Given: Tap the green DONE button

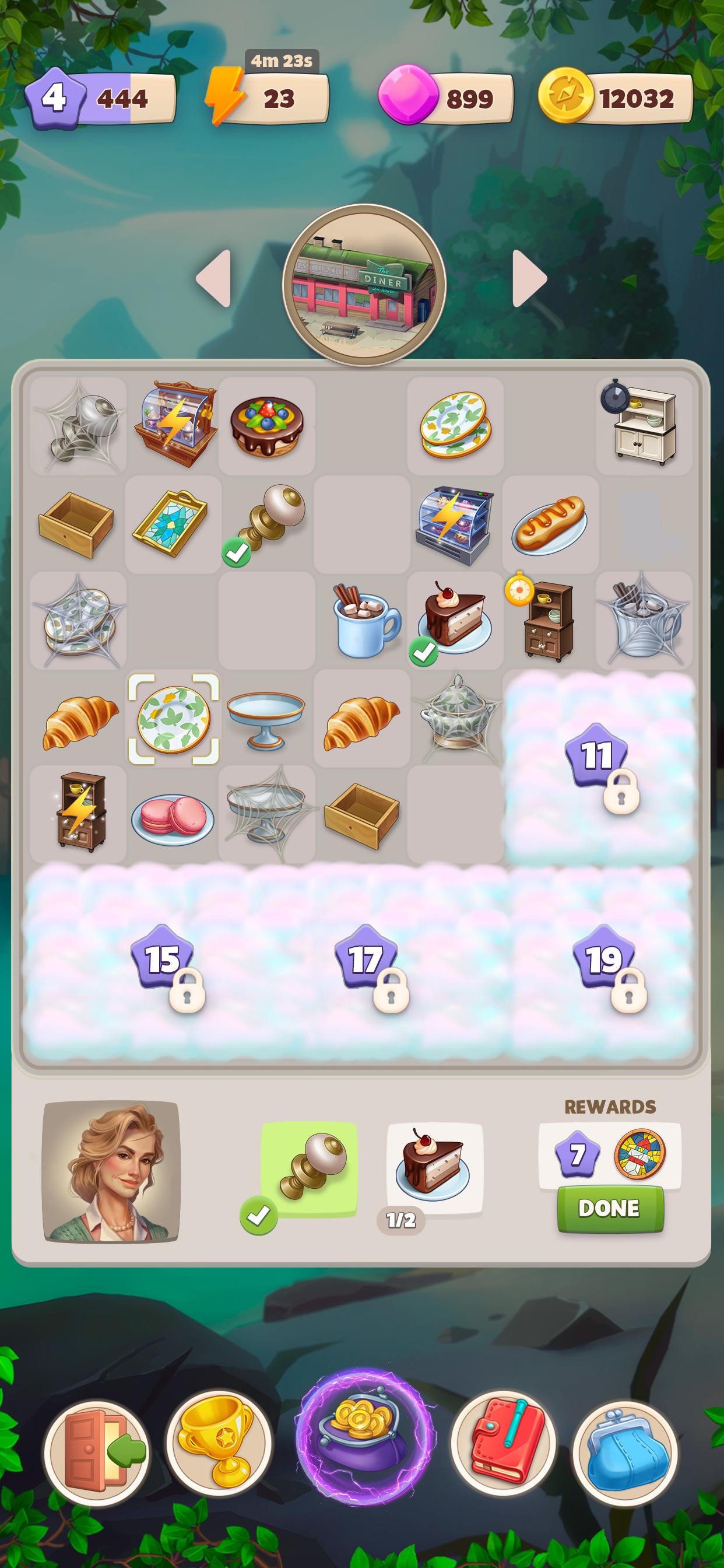Looking at the screenshot, I should tap(610, 1208).
